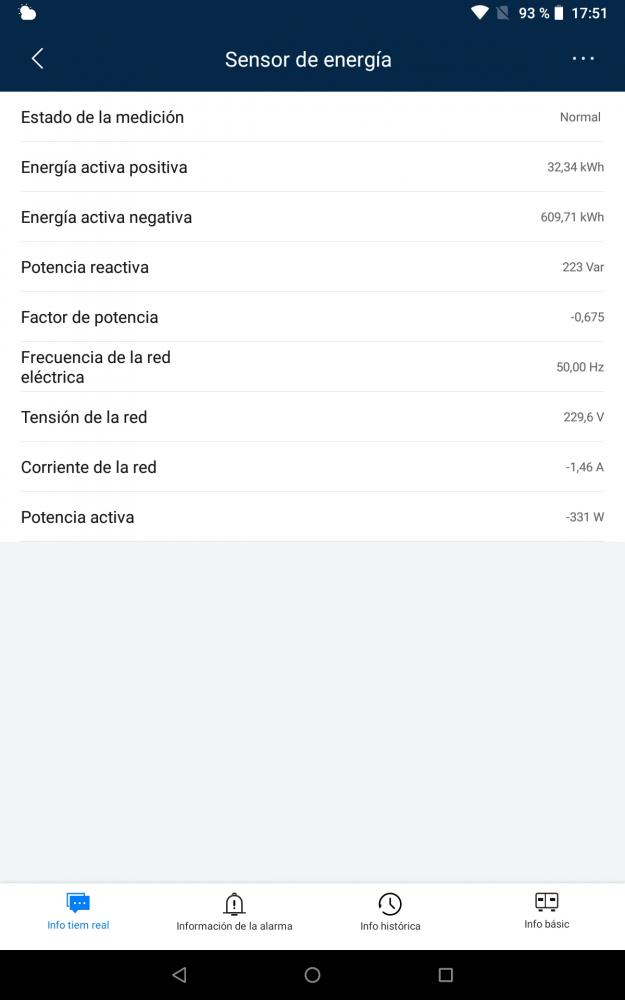Go back from Sensor de energía
The image size is (625, 1000).
[x=38, y=59]
